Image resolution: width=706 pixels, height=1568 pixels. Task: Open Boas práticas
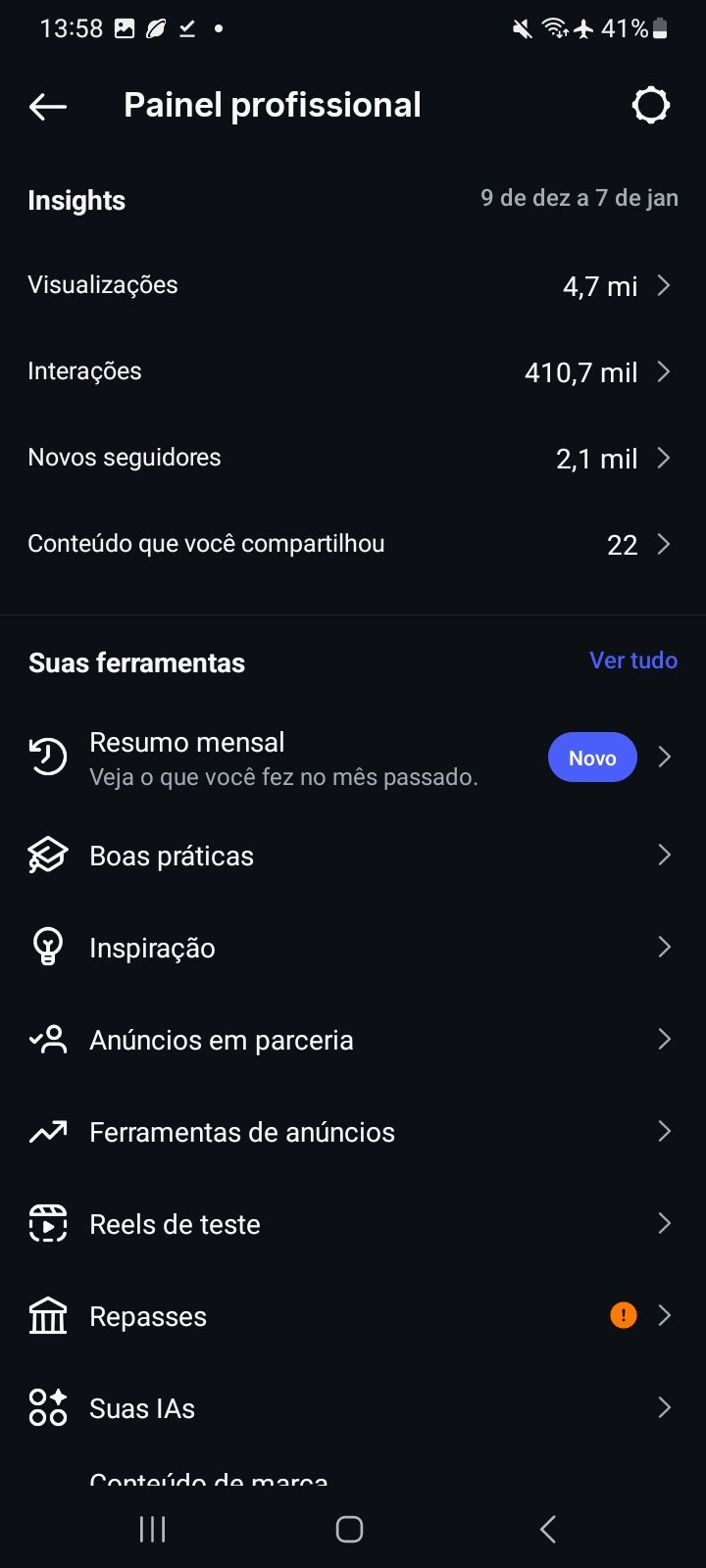352,856
